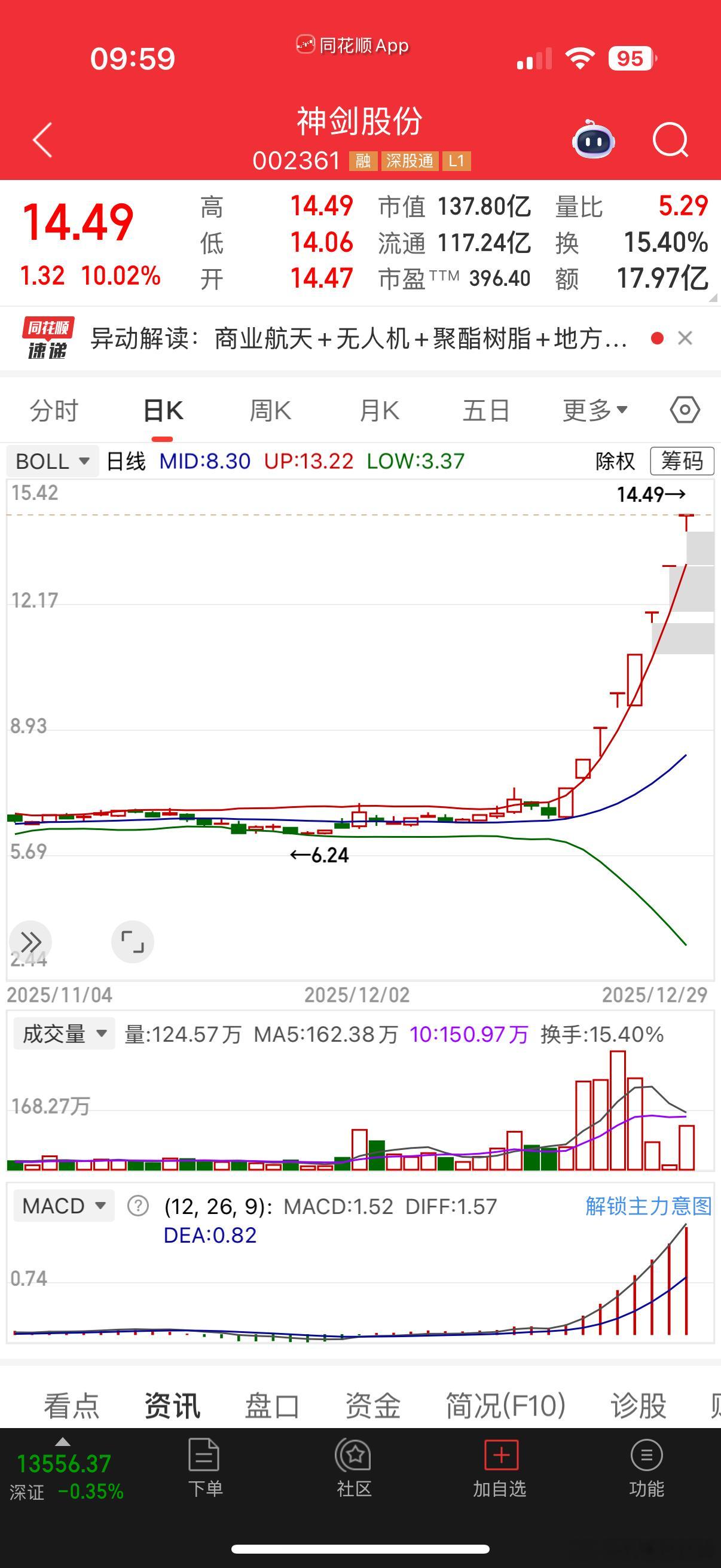Open the 简况(F10) company overview tab

pos(504,1406)
